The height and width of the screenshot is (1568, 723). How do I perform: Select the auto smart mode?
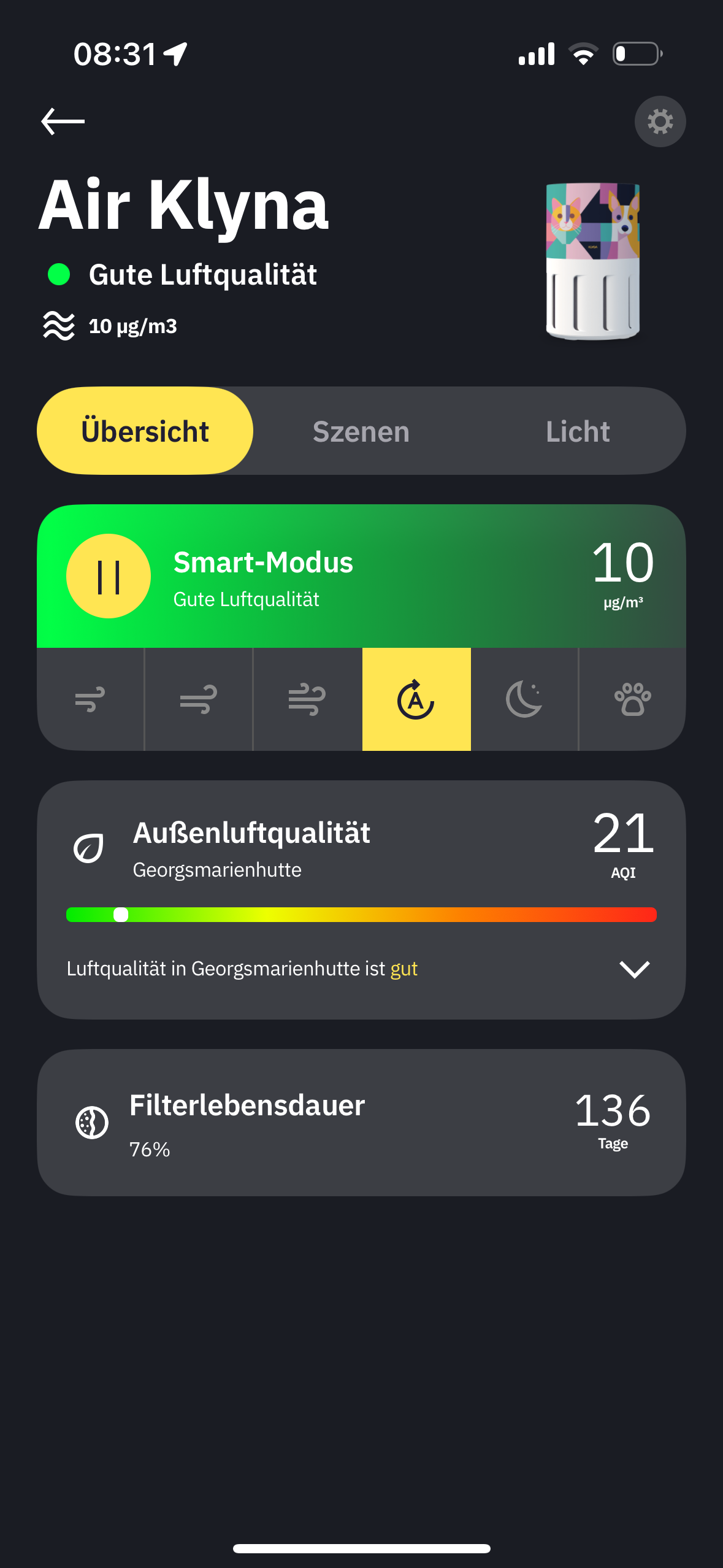click(x=416, y=699)
